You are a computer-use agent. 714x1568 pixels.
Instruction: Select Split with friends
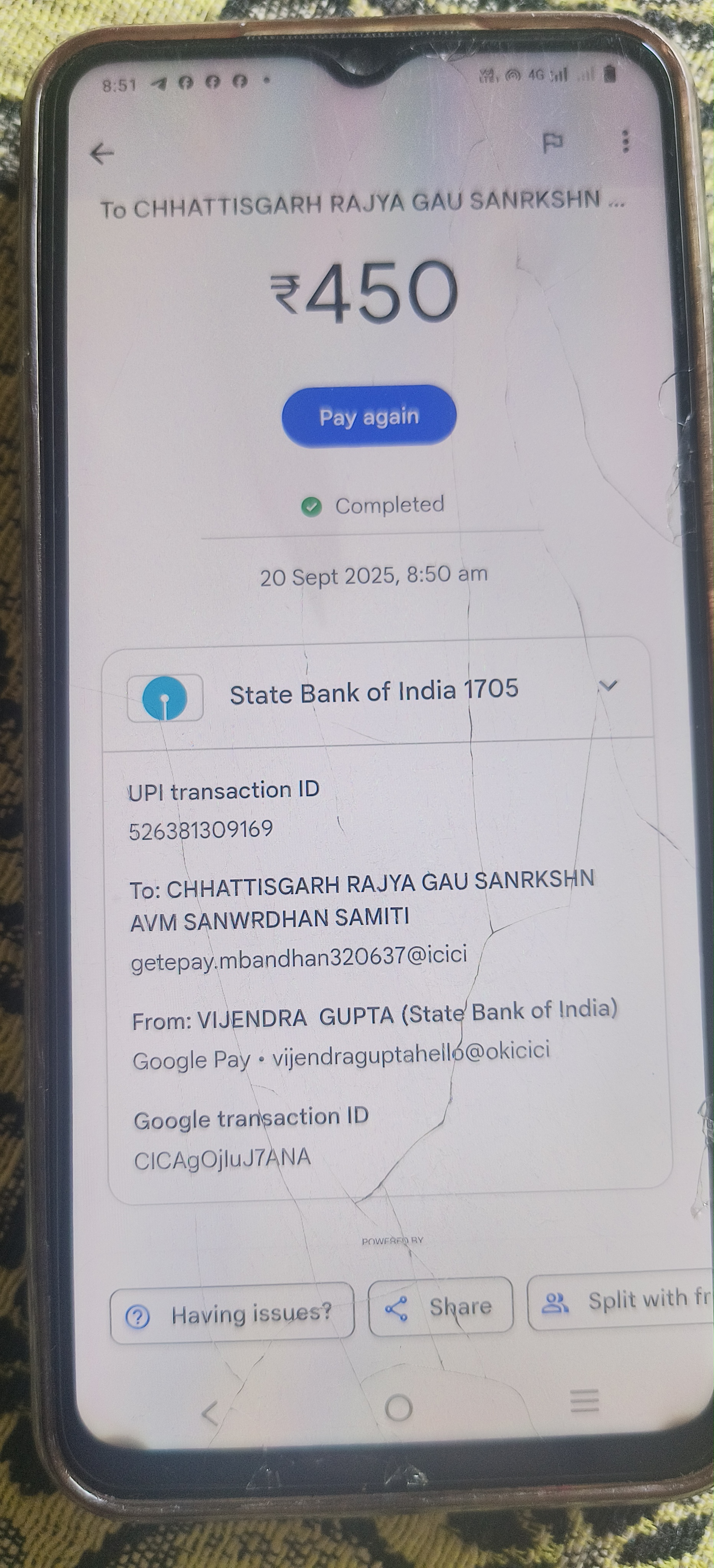tap(621, 1301)
